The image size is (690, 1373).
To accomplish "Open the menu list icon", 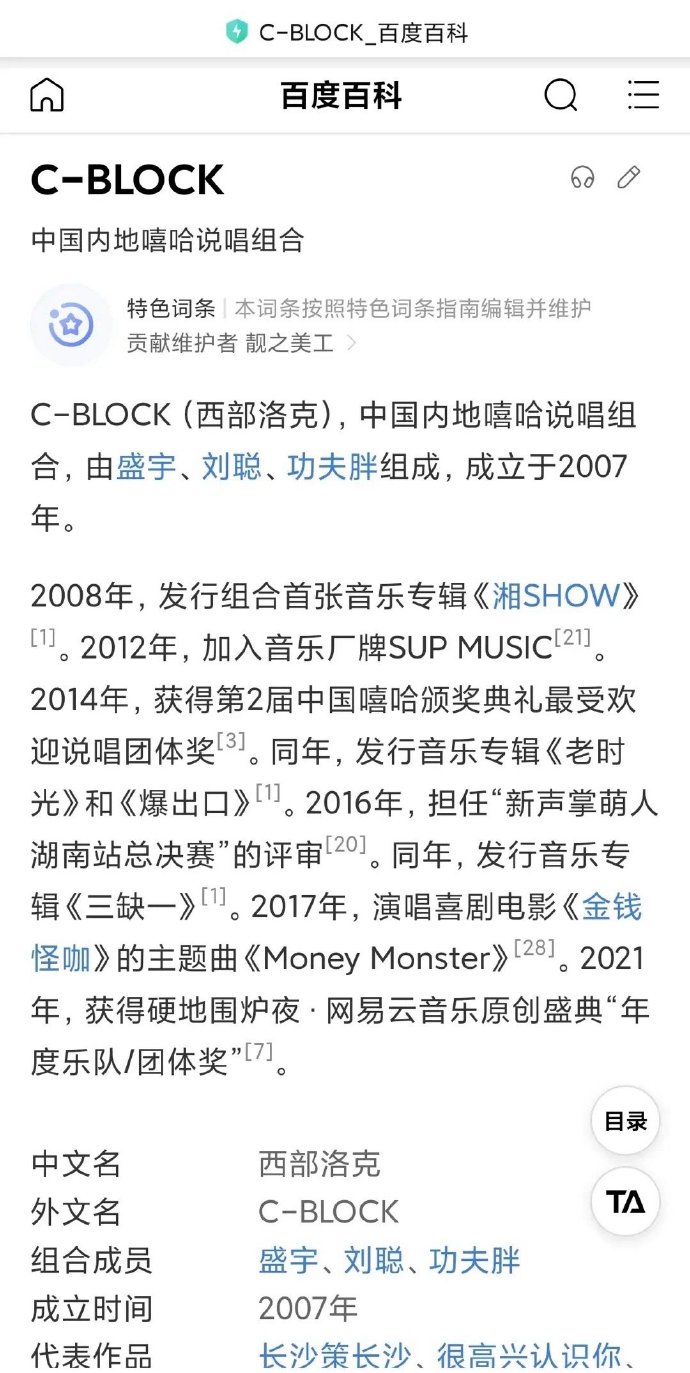I will pos(643,95).
